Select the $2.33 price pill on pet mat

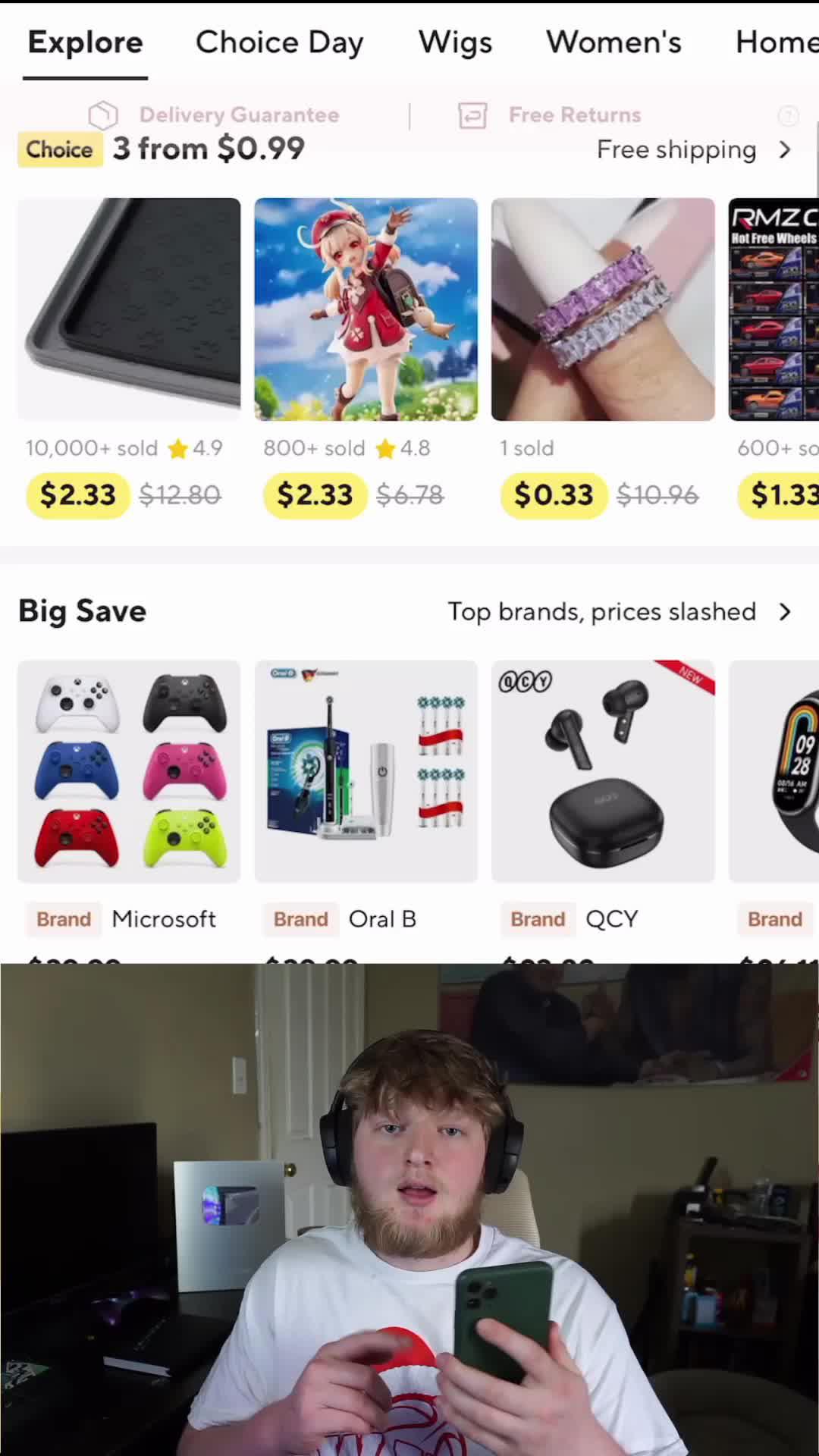(77, 495)
